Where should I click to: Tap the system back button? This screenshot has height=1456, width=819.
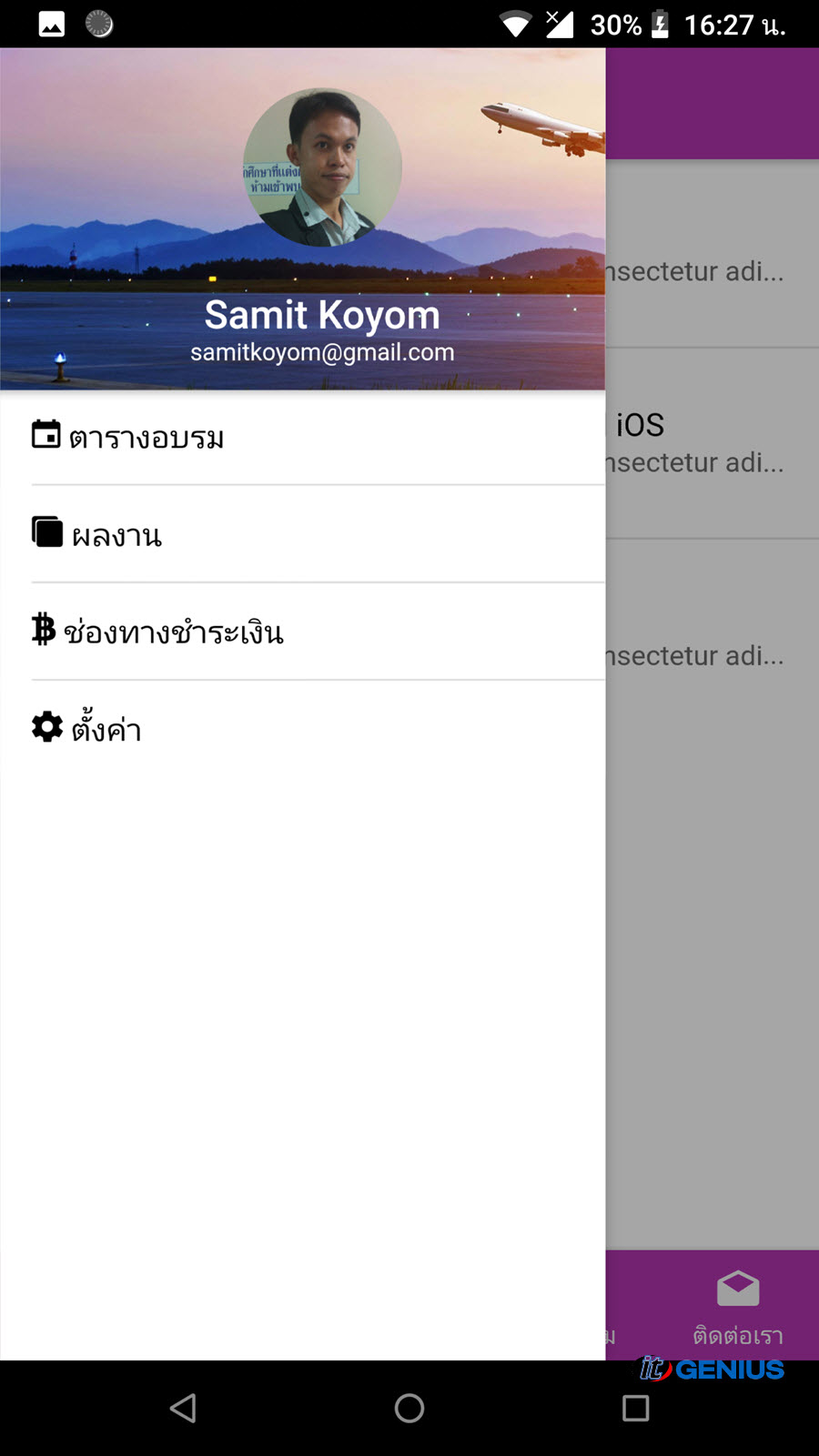coord(183,1408)
